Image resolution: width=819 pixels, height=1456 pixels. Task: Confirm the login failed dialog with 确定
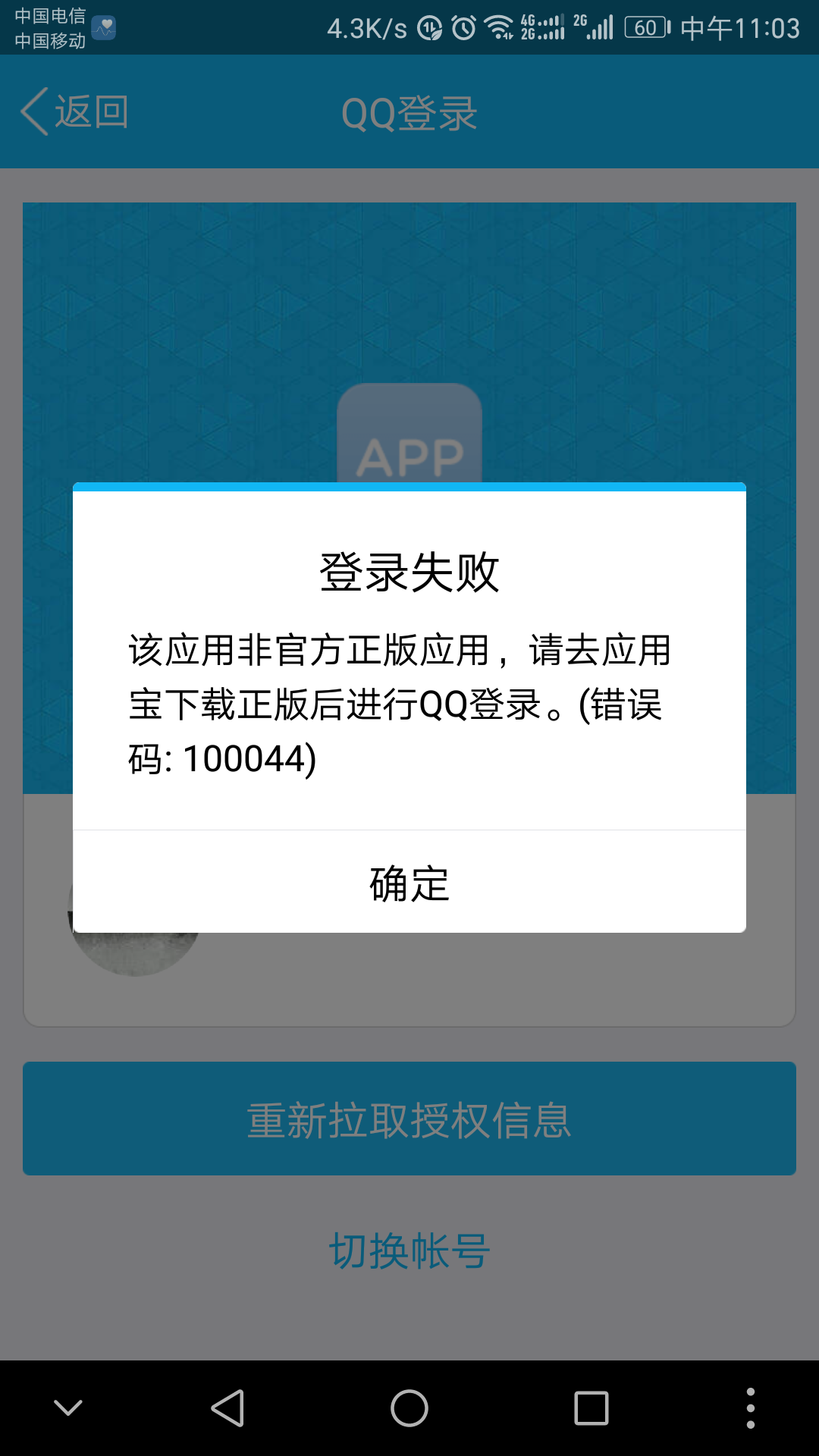pyautogui.click(x=409, y=883)
